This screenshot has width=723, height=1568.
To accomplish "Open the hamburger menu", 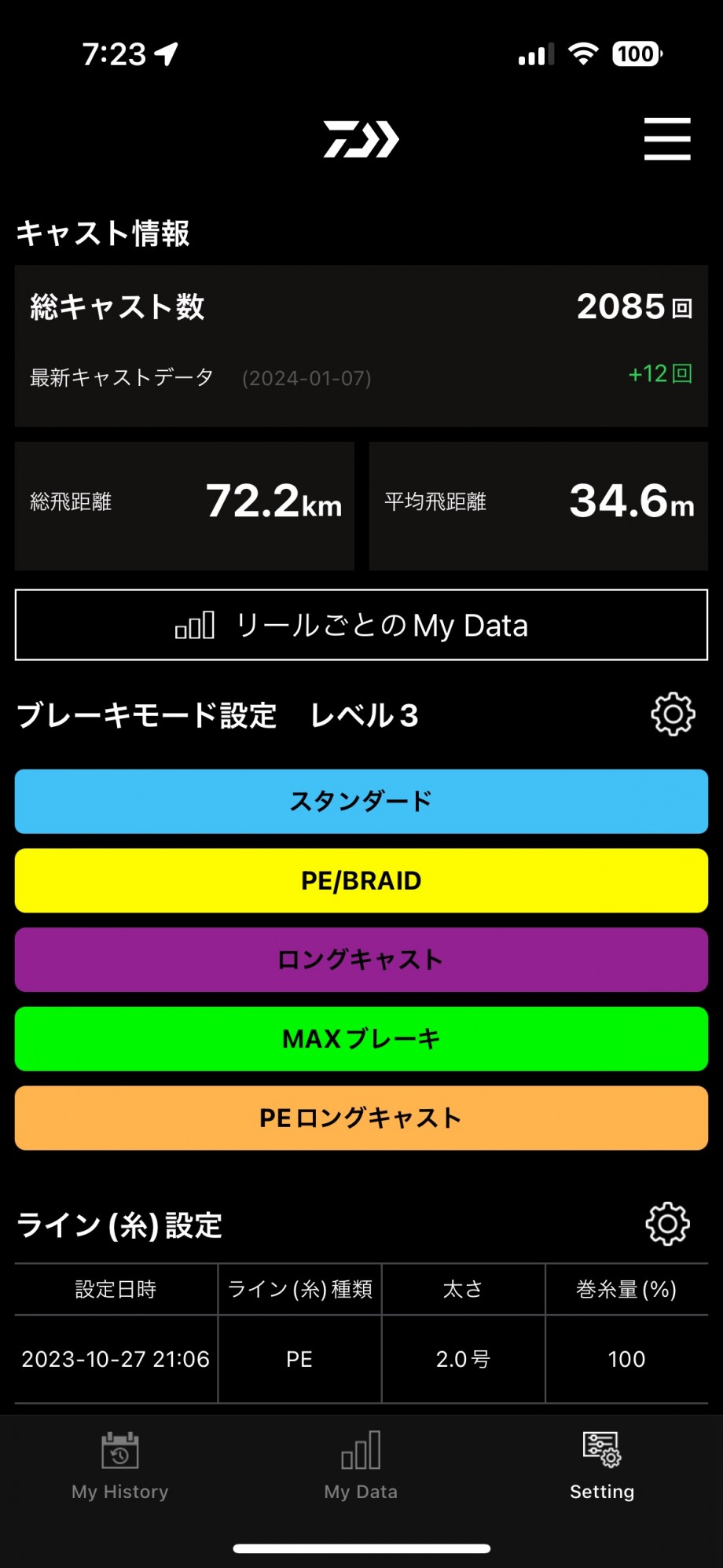I will pyautogui.click(x=667, y=139).
